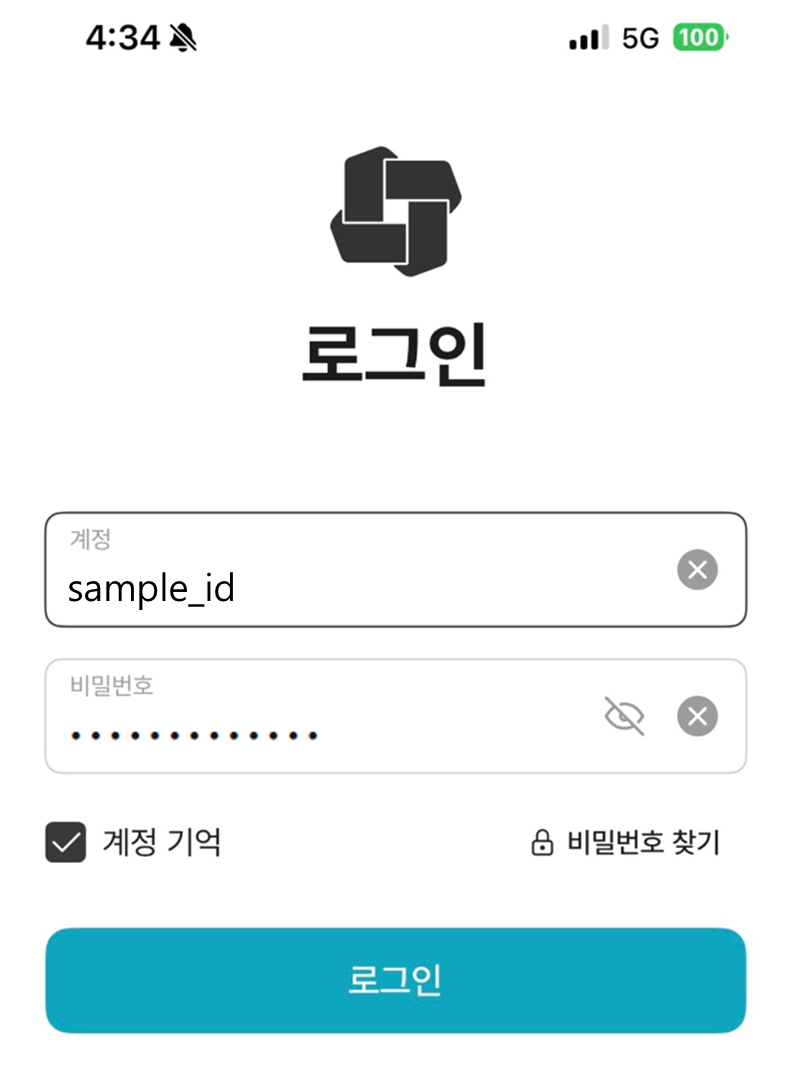Tap the lock icon beside 비밀번호 찾기
This screenshot has height=1074, width=793.
click(x=543, y=843)
